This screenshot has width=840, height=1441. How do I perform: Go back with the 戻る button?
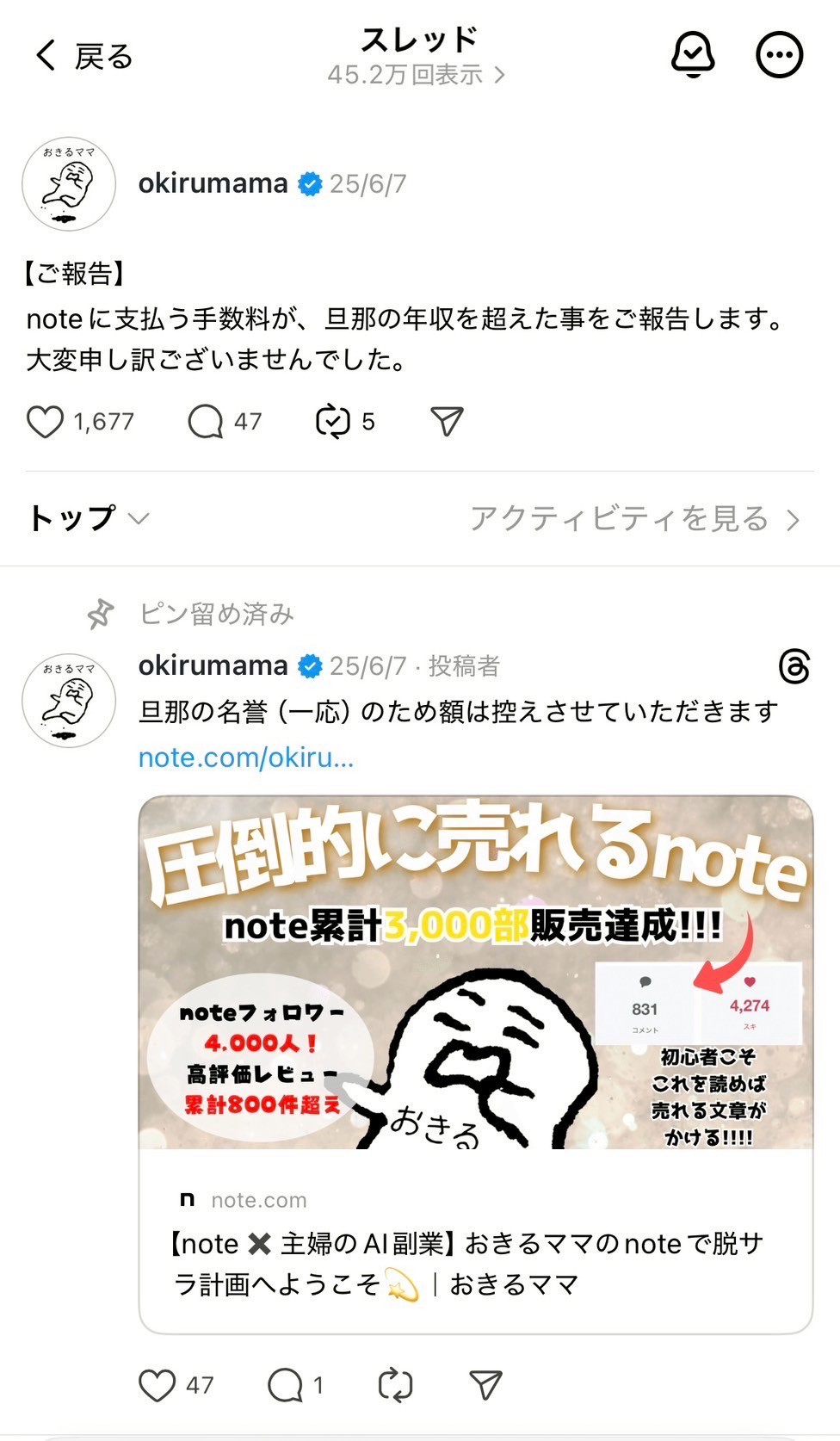[84, 57]
